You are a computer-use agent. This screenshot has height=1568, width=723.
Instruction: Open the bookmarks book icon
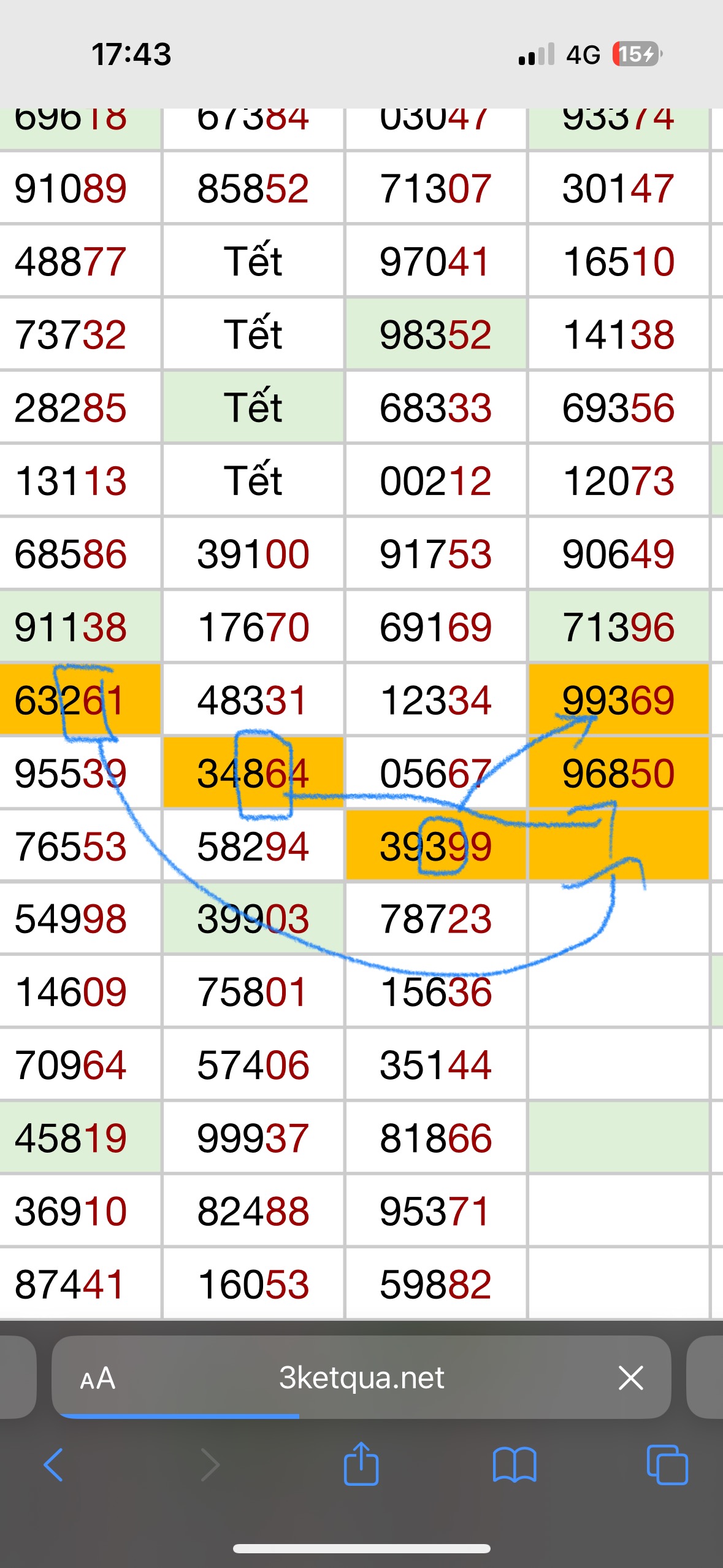pos(515,1465)
